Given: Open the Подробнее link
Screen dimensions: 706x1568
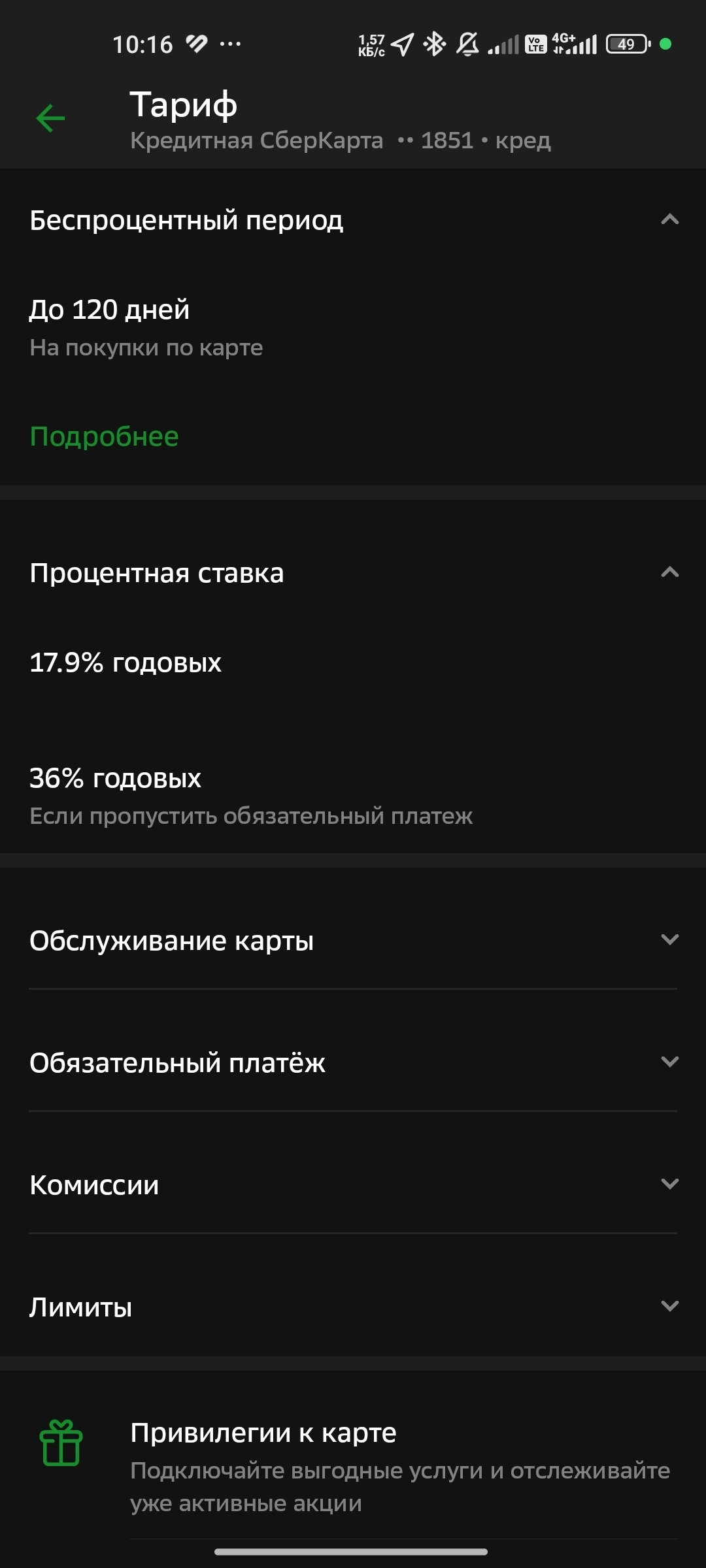Looking at the screenshot, I should (104, 436).
